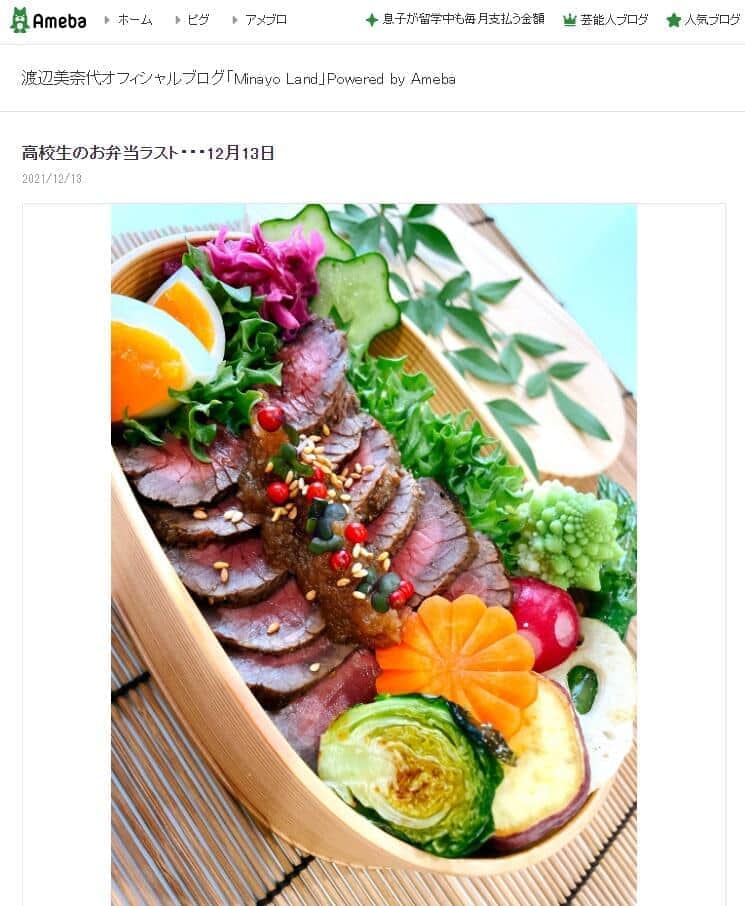This screenshot has width=745, height=906.
Task: View the bento lunch photo
Action: point(373,555)
